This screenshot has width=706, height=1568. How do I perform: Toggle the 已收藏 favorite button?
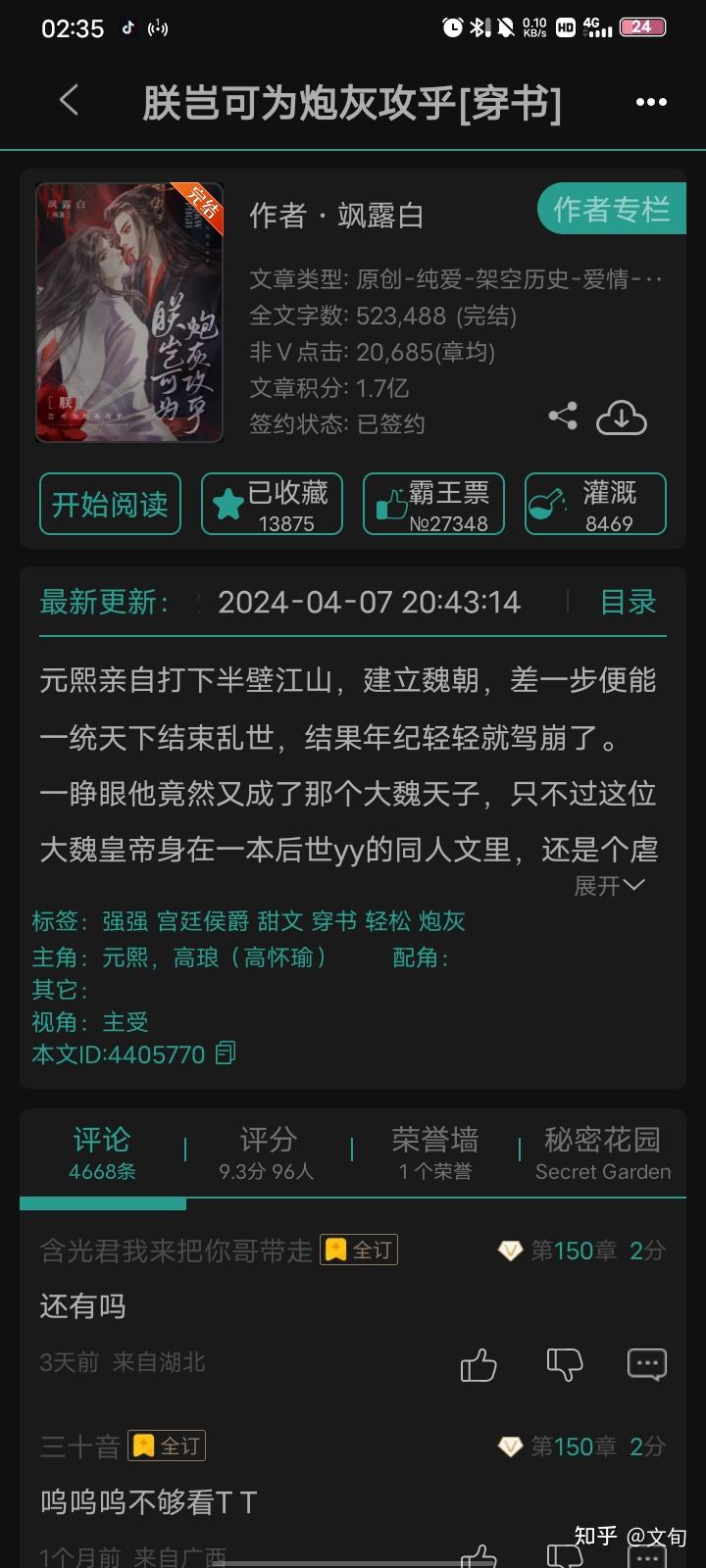point(272,504)
